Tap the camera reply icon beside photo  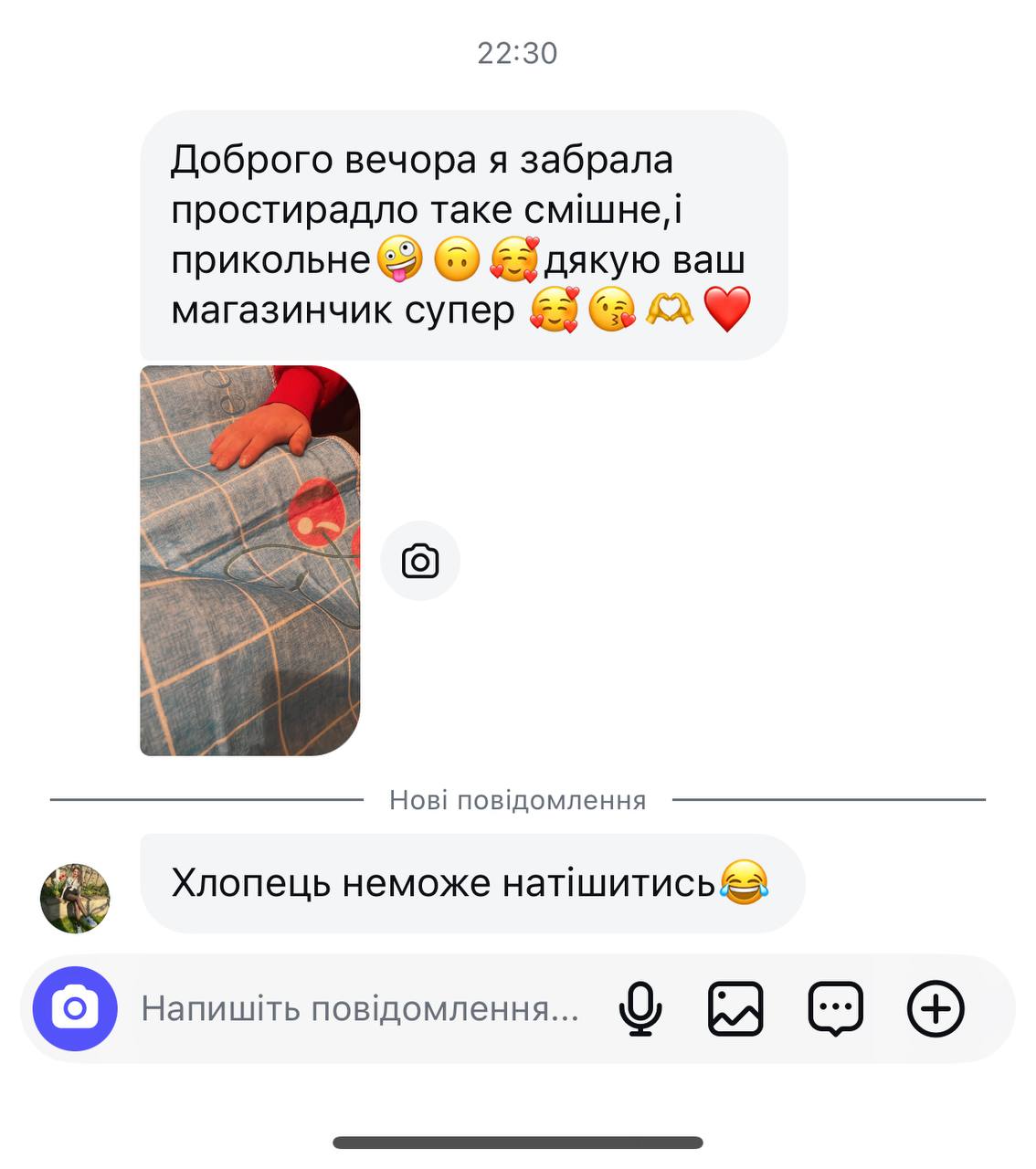(x=420, y=561)
